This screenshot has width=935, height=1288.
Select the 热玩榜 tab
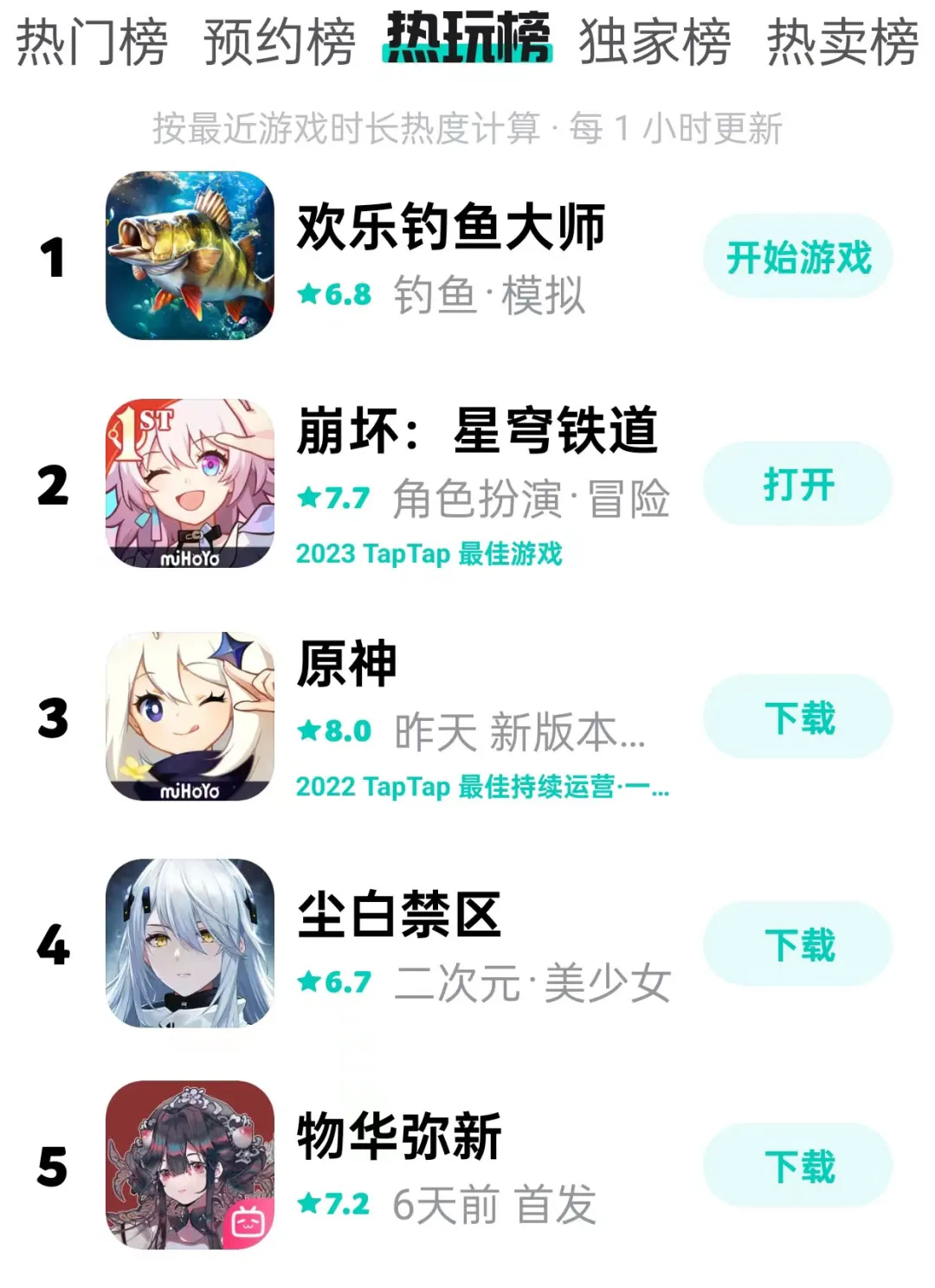coord(467,39)
